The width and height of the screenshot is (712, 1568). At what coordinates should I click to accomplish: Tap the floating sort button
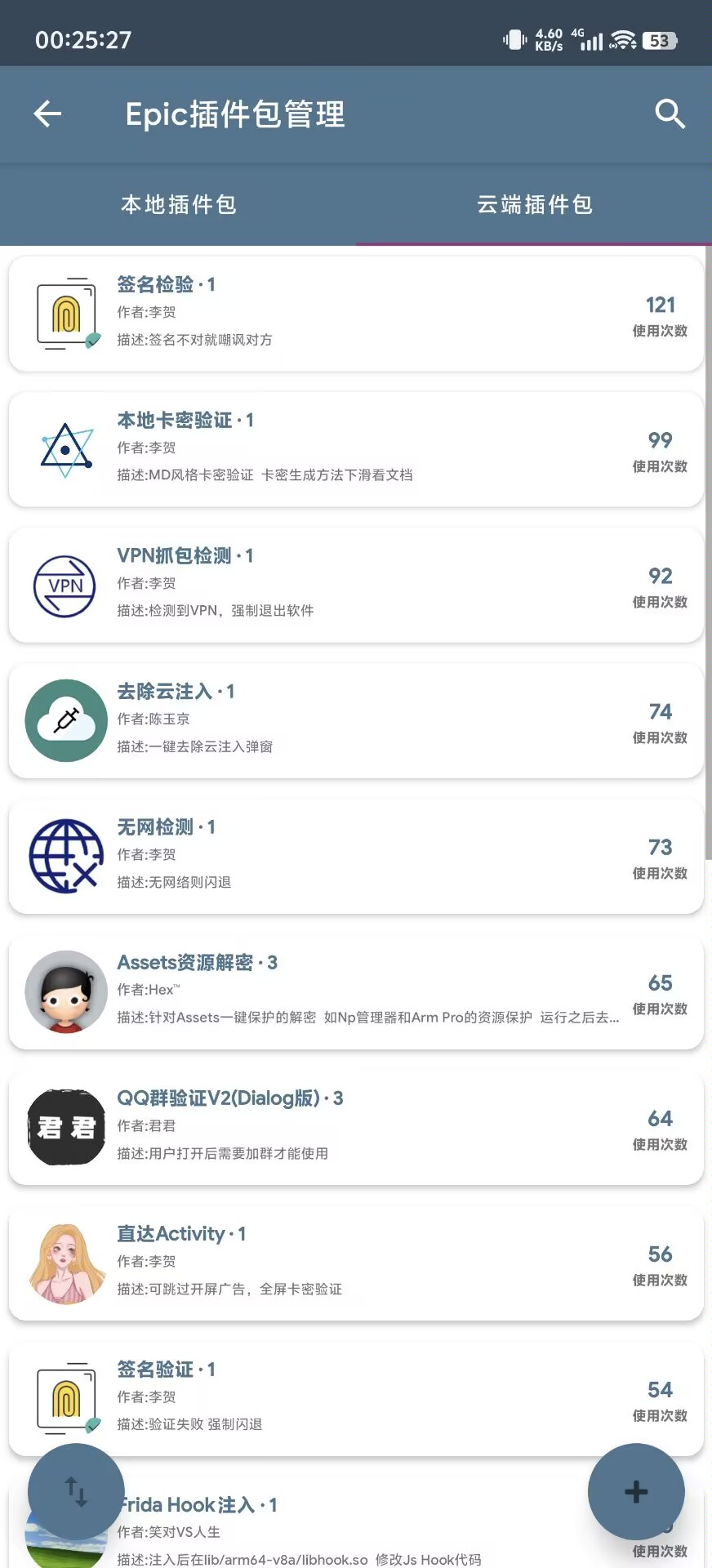coord(75,1491)
